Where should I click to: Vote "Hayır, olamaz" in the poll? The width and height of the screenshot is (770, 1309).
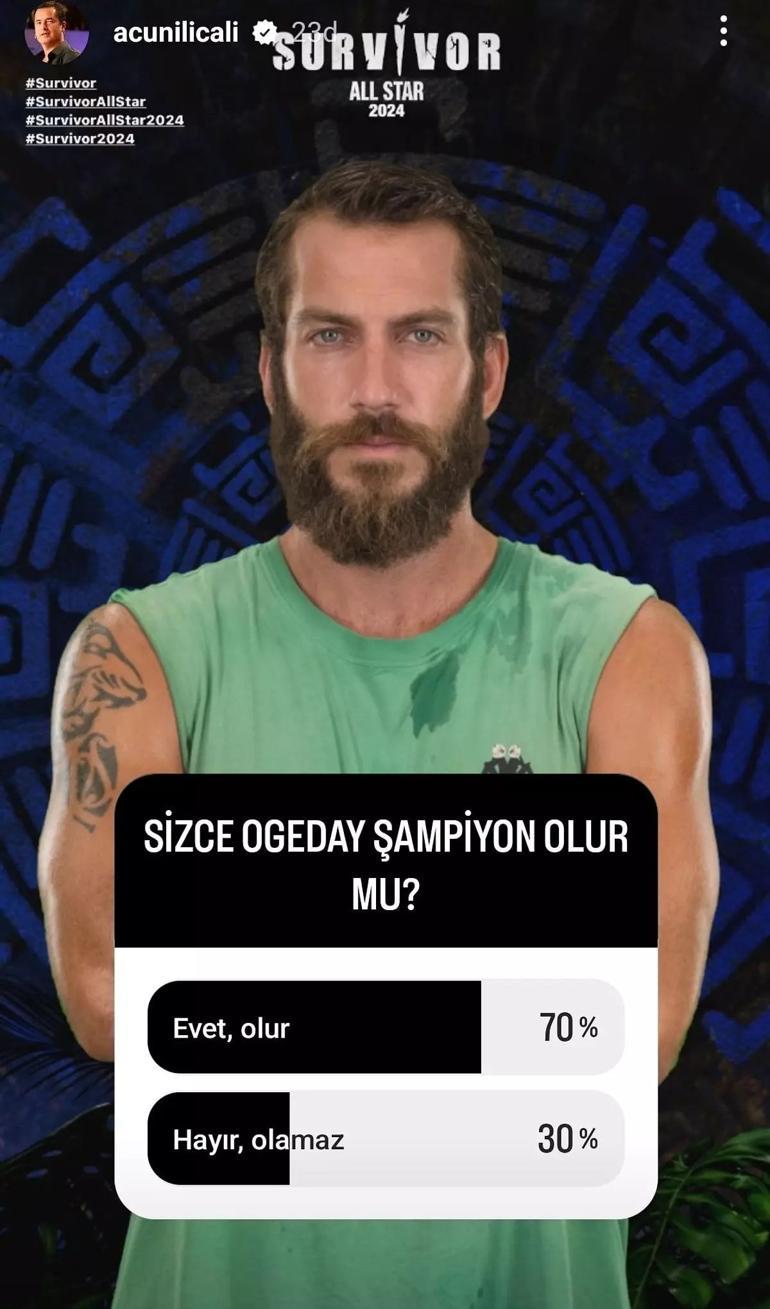pos(385,1138)
